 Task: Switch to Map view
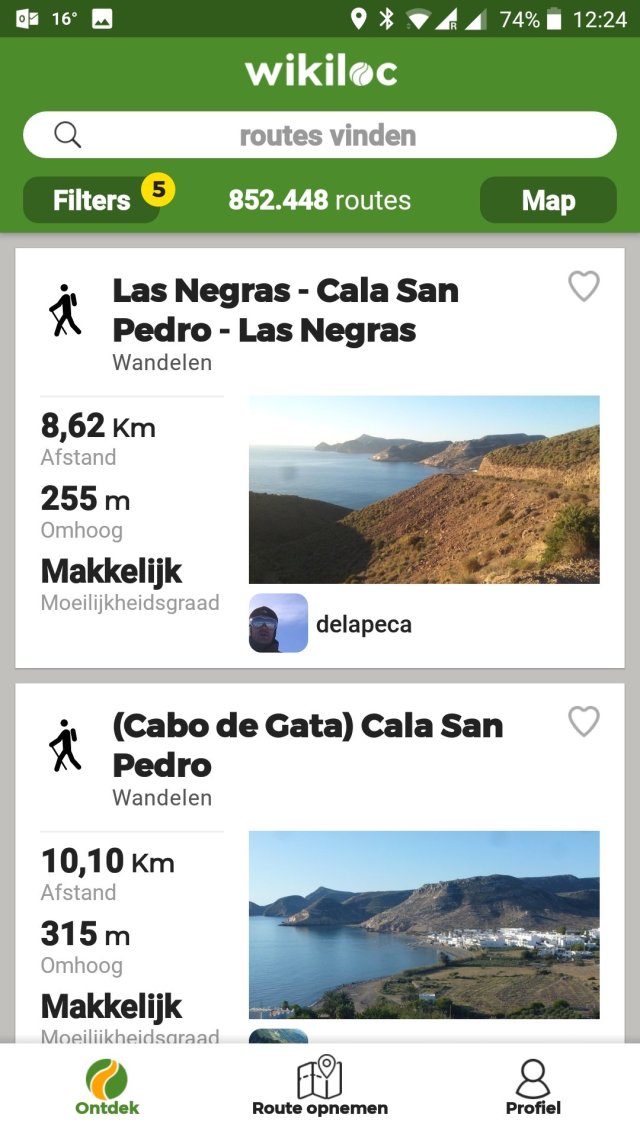tap(547, 200)
